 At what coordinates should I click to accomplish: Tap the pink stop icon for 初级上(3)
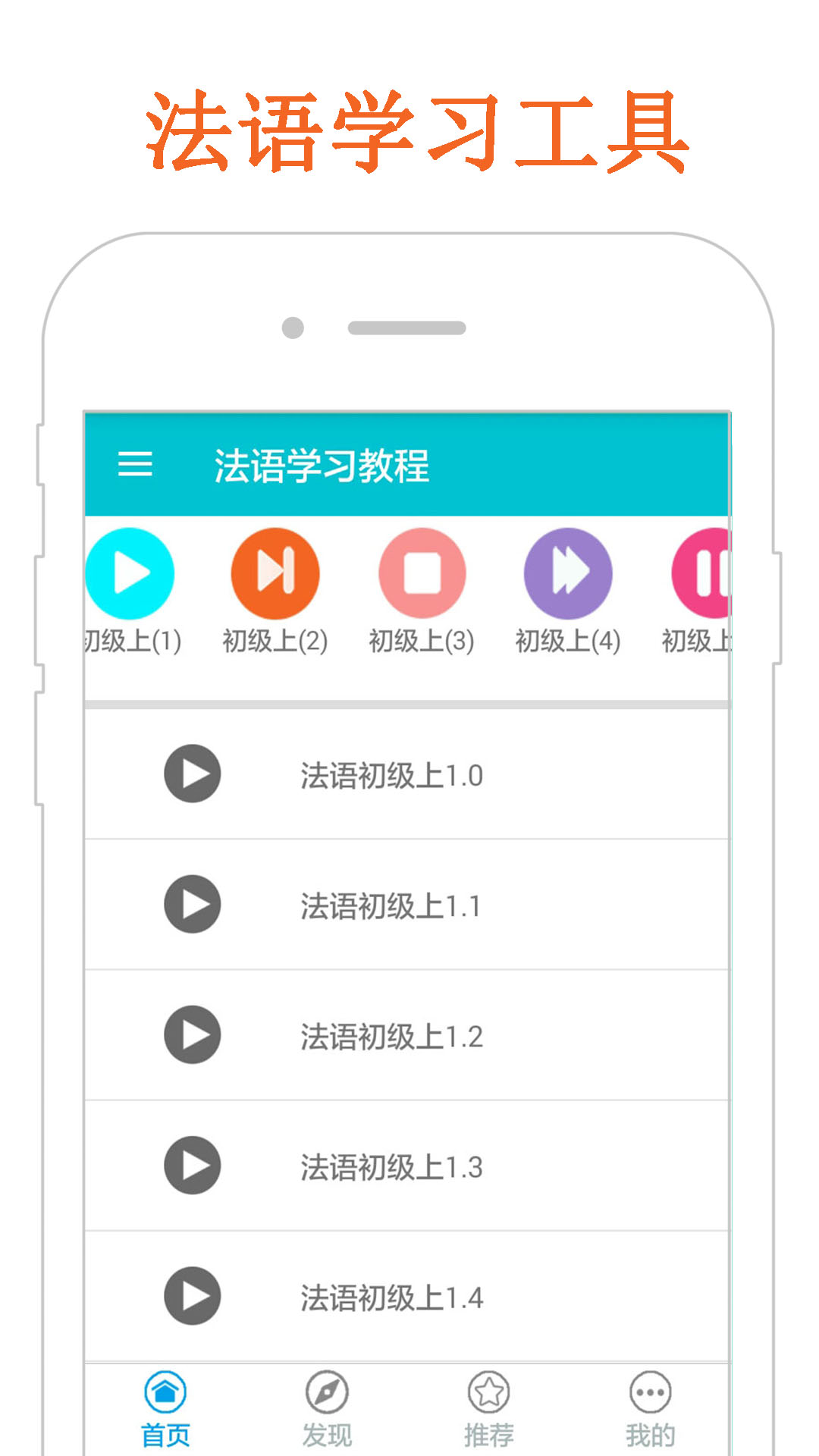coord(422,574)
